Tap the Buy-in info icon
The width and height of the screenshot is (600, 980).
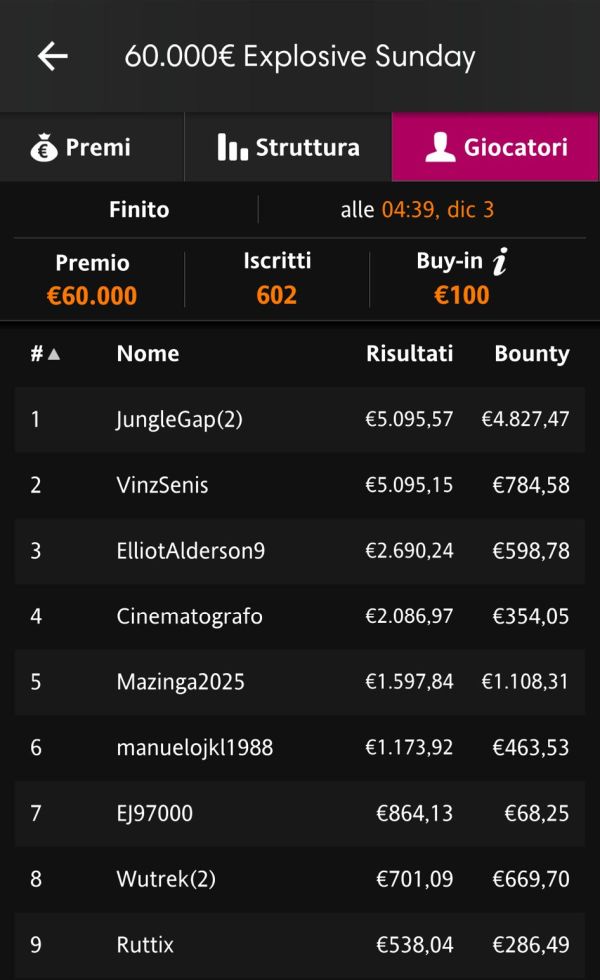point(500,261)
